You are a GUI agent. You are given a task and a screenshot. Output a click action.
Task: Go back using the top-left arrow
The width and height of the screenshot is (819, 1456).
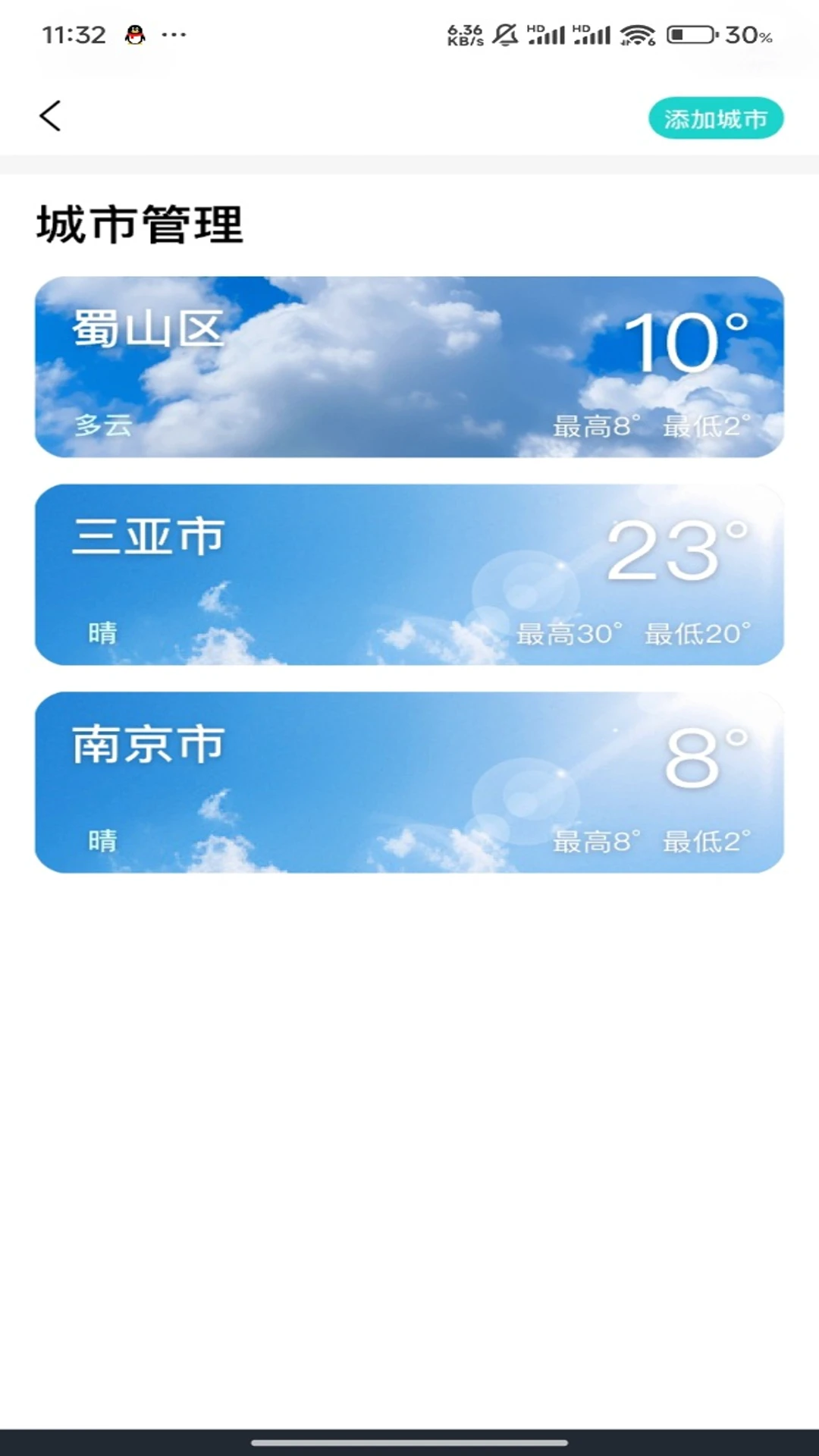50,116
